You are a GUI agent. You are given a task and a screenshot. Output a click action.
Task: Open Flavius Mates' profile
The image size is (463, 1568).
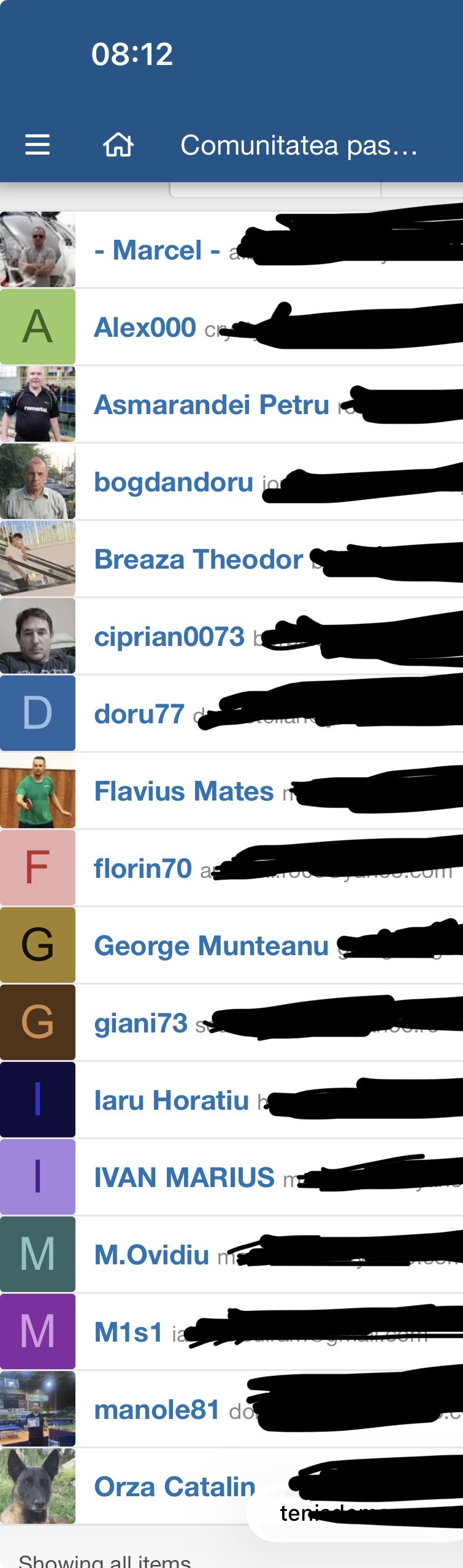184,791
